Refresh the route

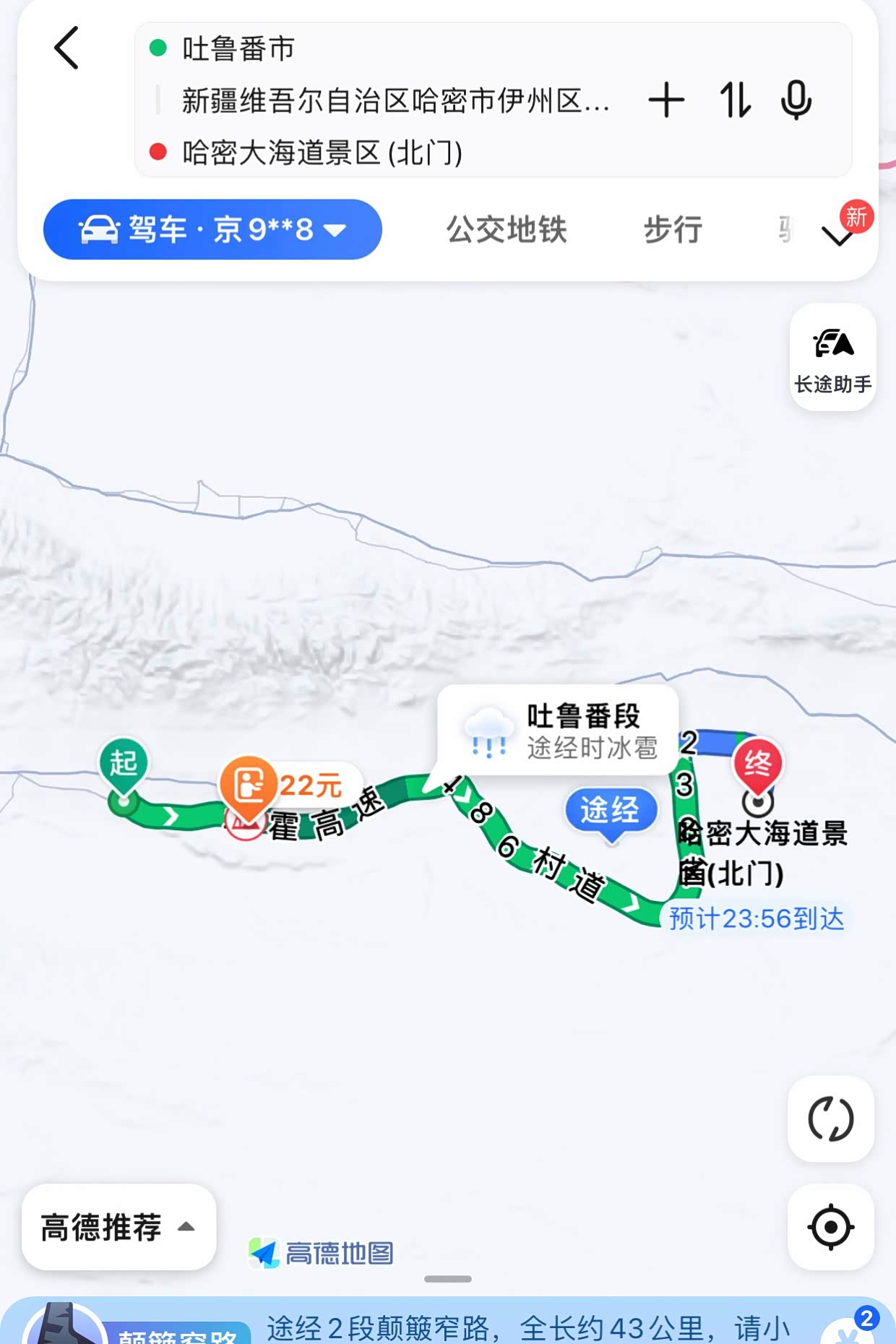[x=831, y=1119]
